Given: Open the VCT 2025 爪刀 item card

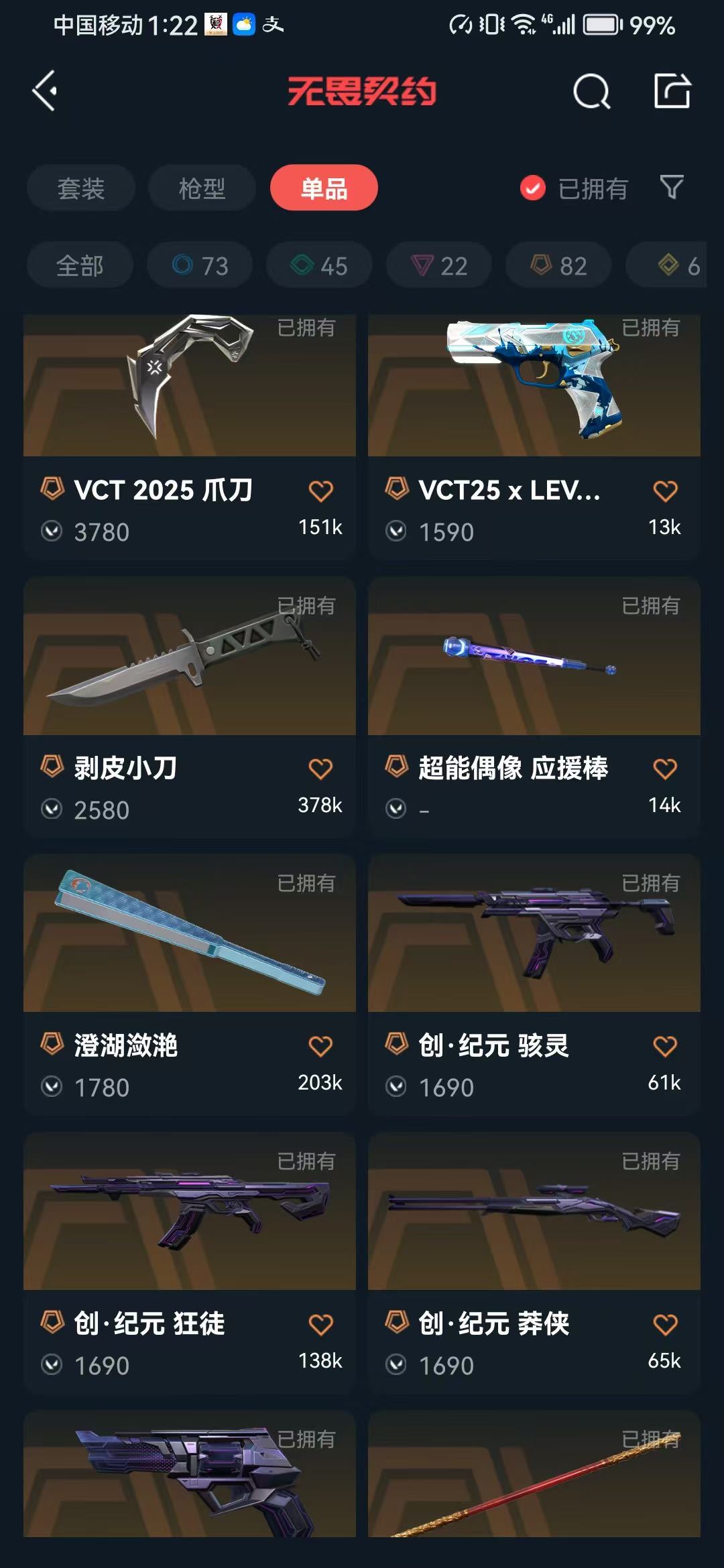Looking at the screenshot, I should (x=190, y=437).
